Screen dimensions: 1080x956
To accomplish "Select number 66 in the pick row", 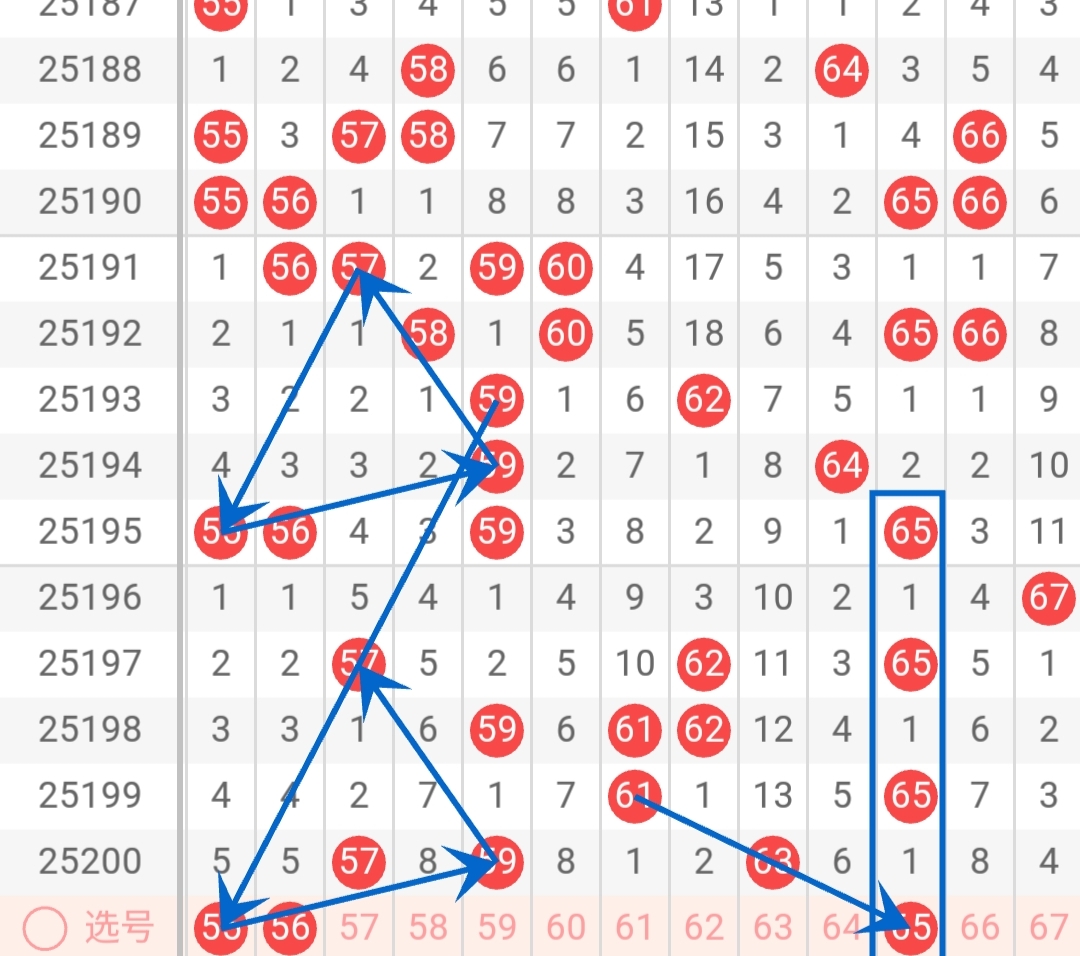I will click(979, 928).
